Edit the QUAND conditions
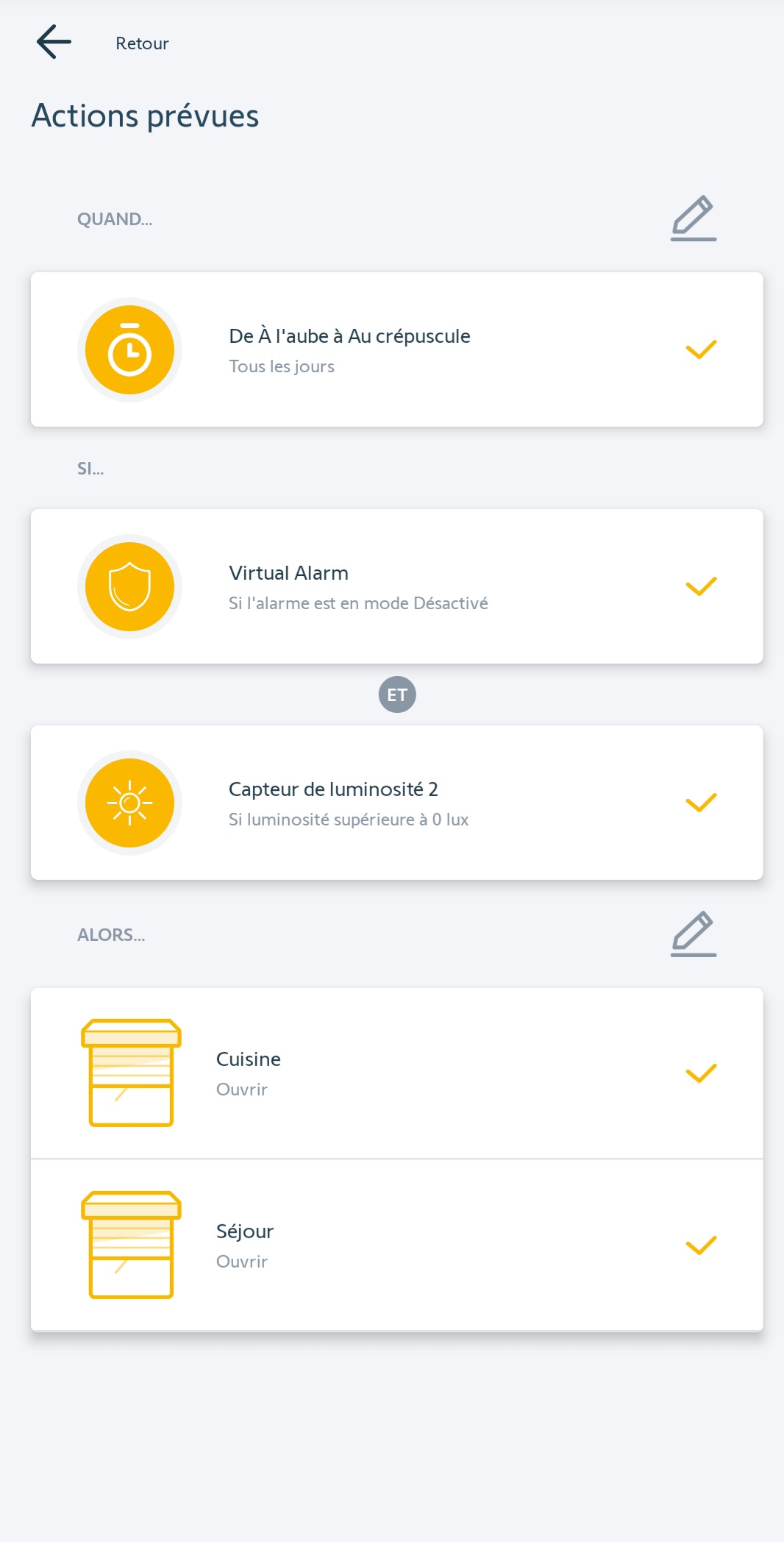 click(693, 218)
